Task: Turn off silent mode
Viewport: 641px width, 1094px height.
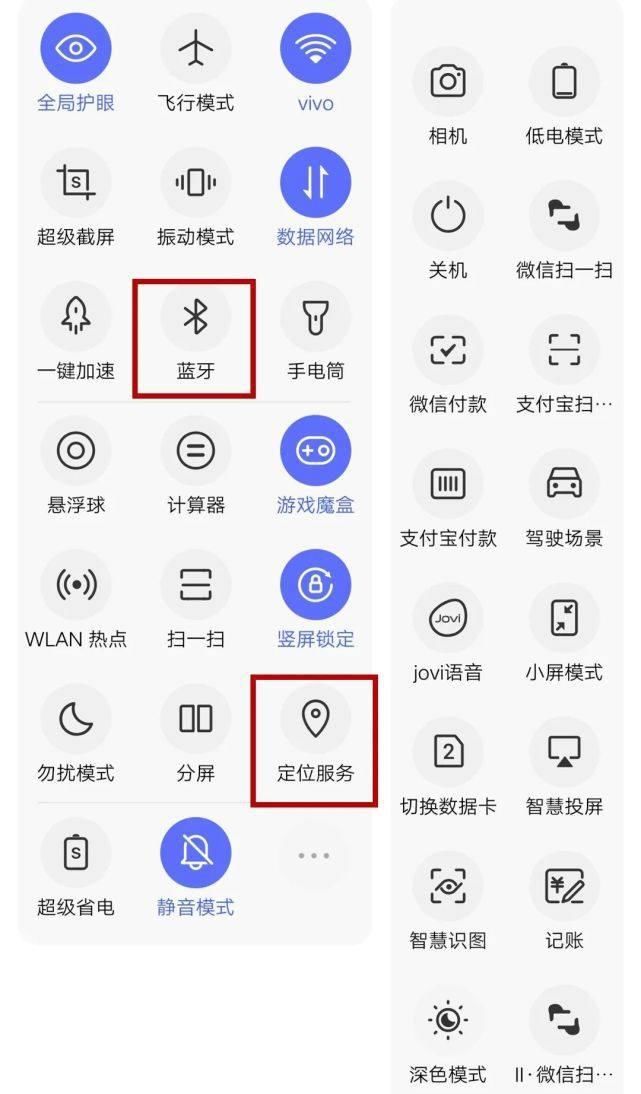Action: (195, 853)
